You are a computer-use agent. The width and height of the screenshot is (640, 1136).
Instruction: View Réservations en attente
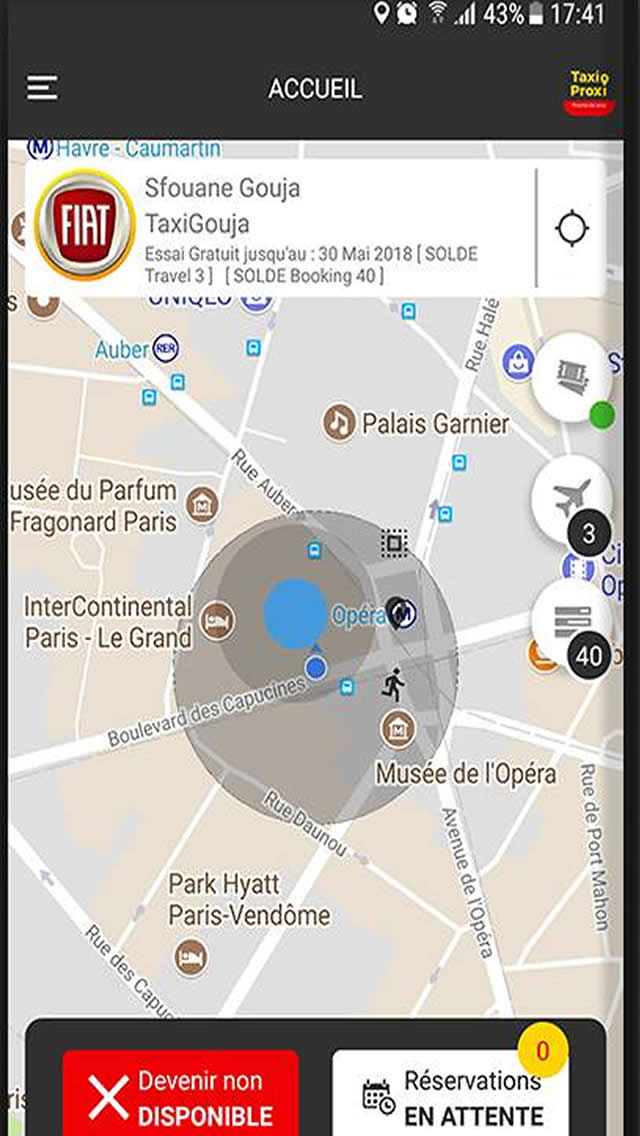pyautogui.click(x=450, y=1093)
